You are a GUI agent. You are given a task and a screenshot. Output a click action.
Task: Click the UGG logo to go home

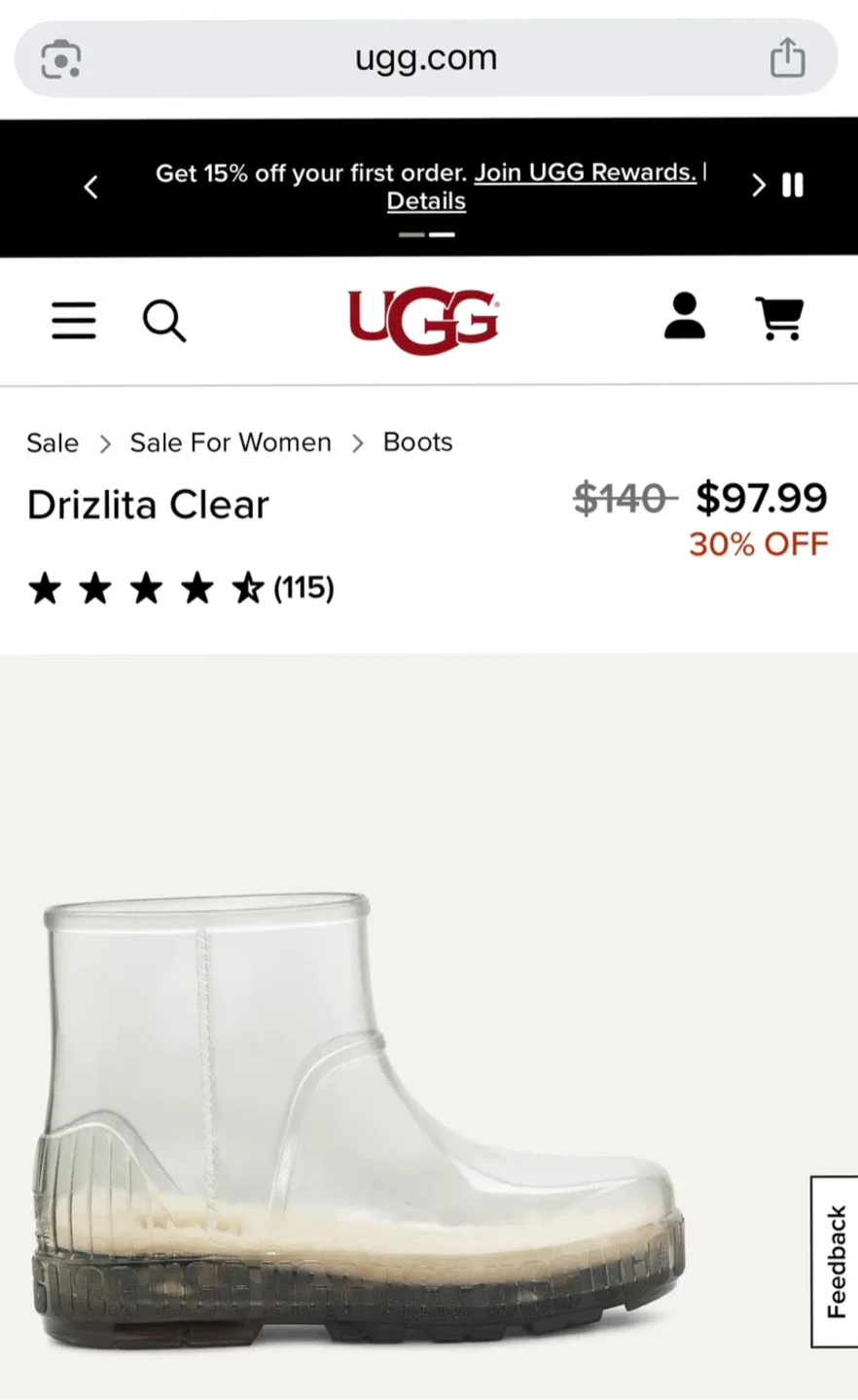(424, 321)
